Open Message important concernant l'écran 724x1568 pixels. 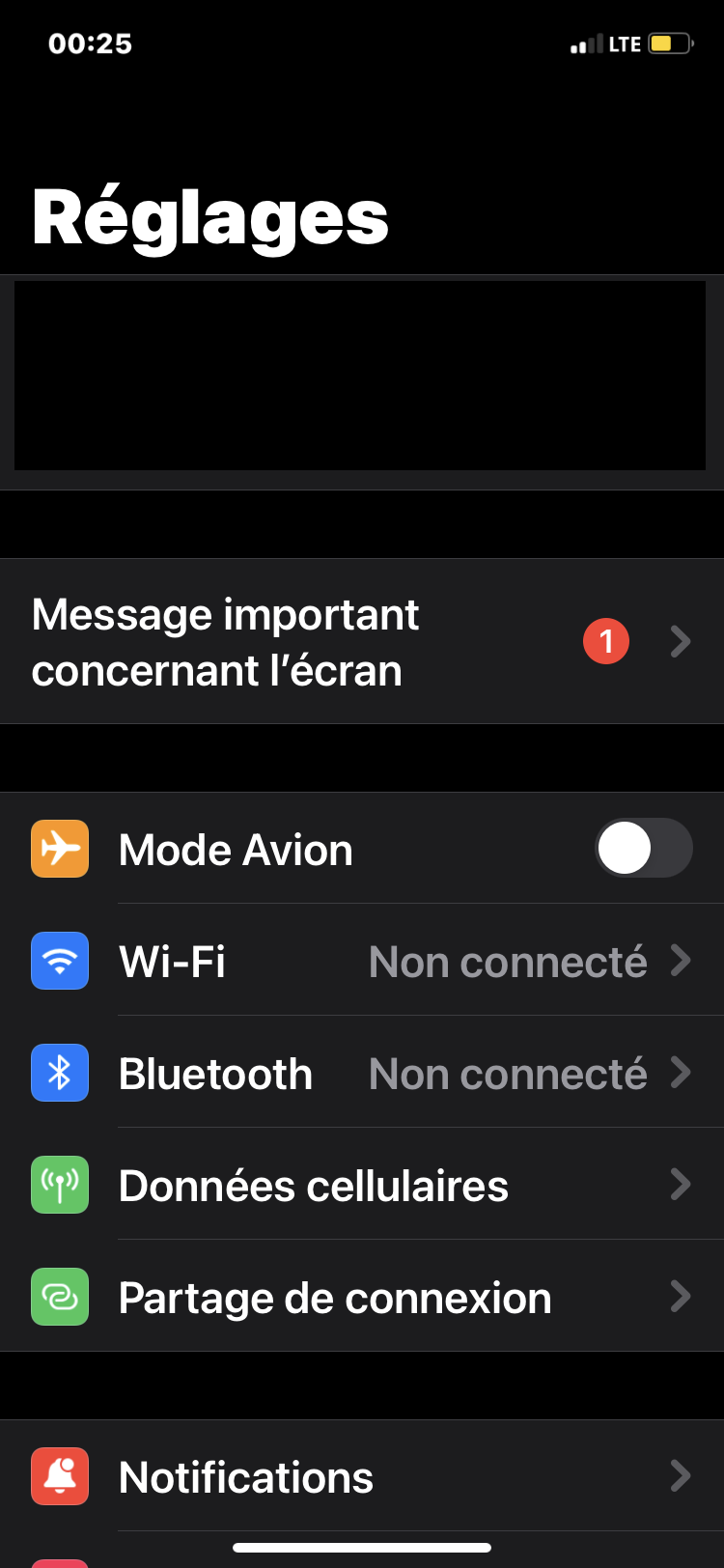[x=362, y=641]
